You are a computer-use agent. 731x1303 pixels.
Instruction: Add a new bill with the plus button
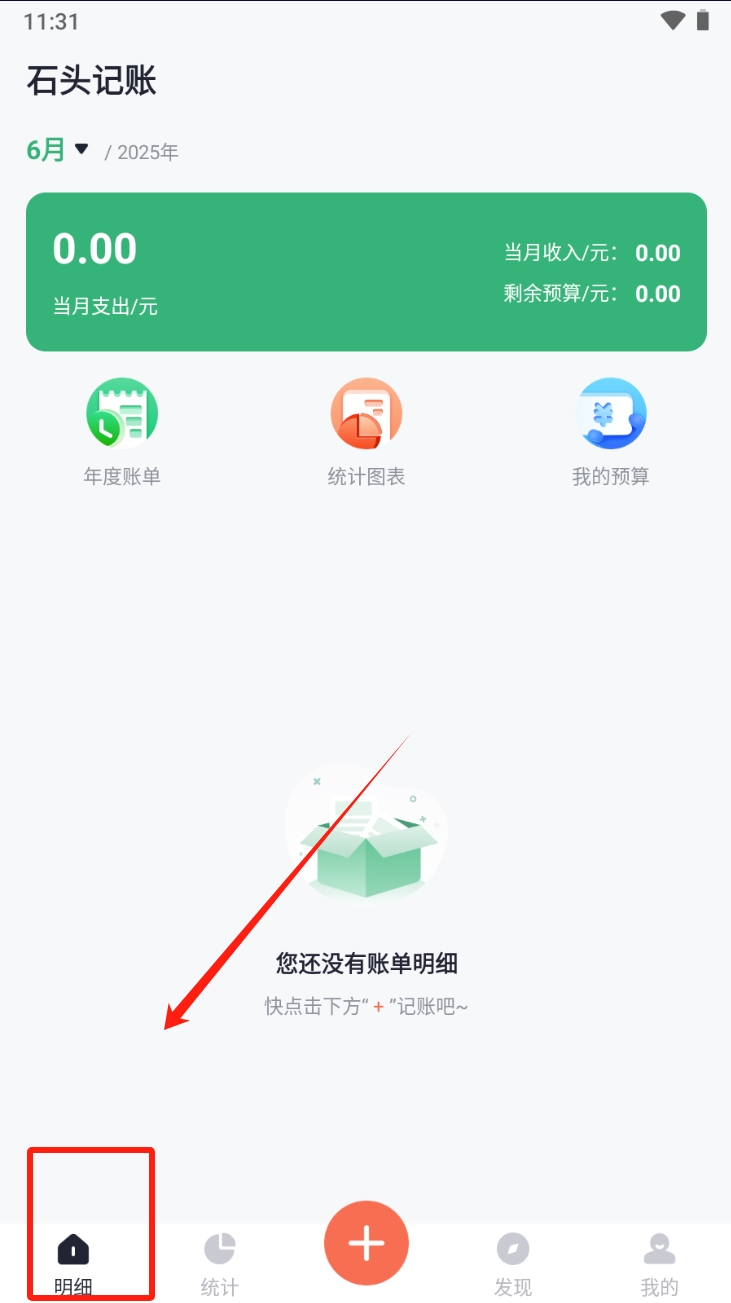point(366,1243)
